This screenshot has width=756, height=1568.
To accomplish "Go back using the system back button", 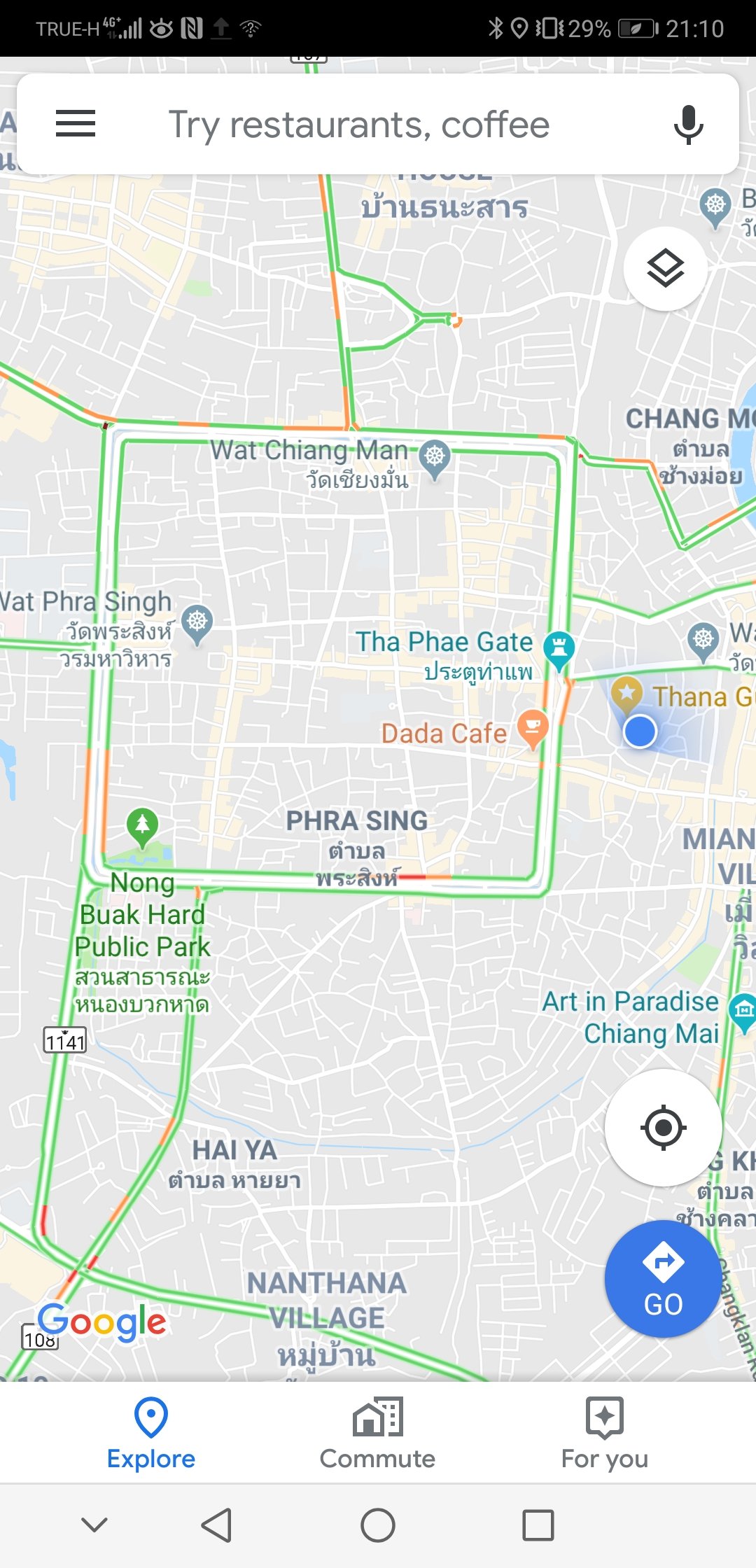I will 216,1525.
